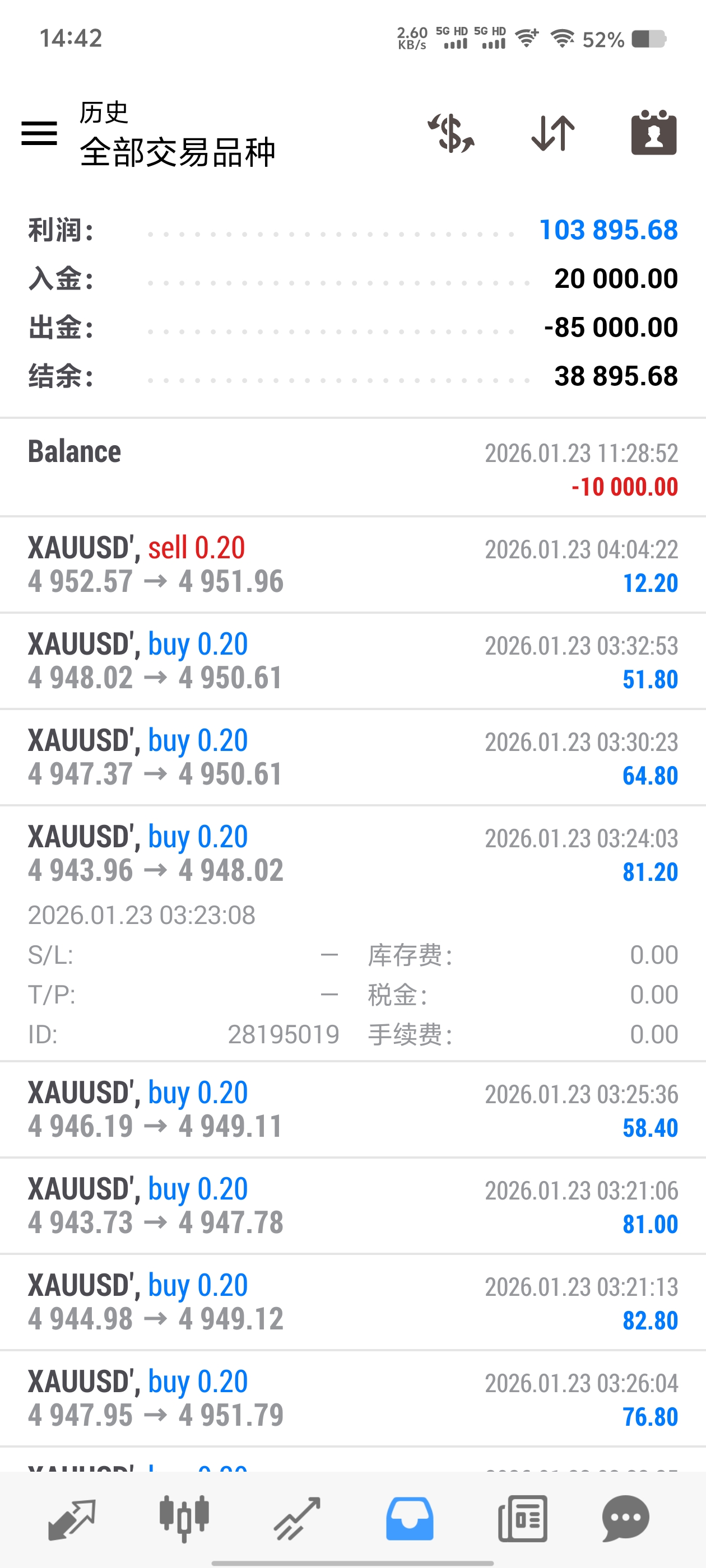The image size is (706, 1568).
Task: Expand the buy trade with profit 64.80
Action: 352,757
